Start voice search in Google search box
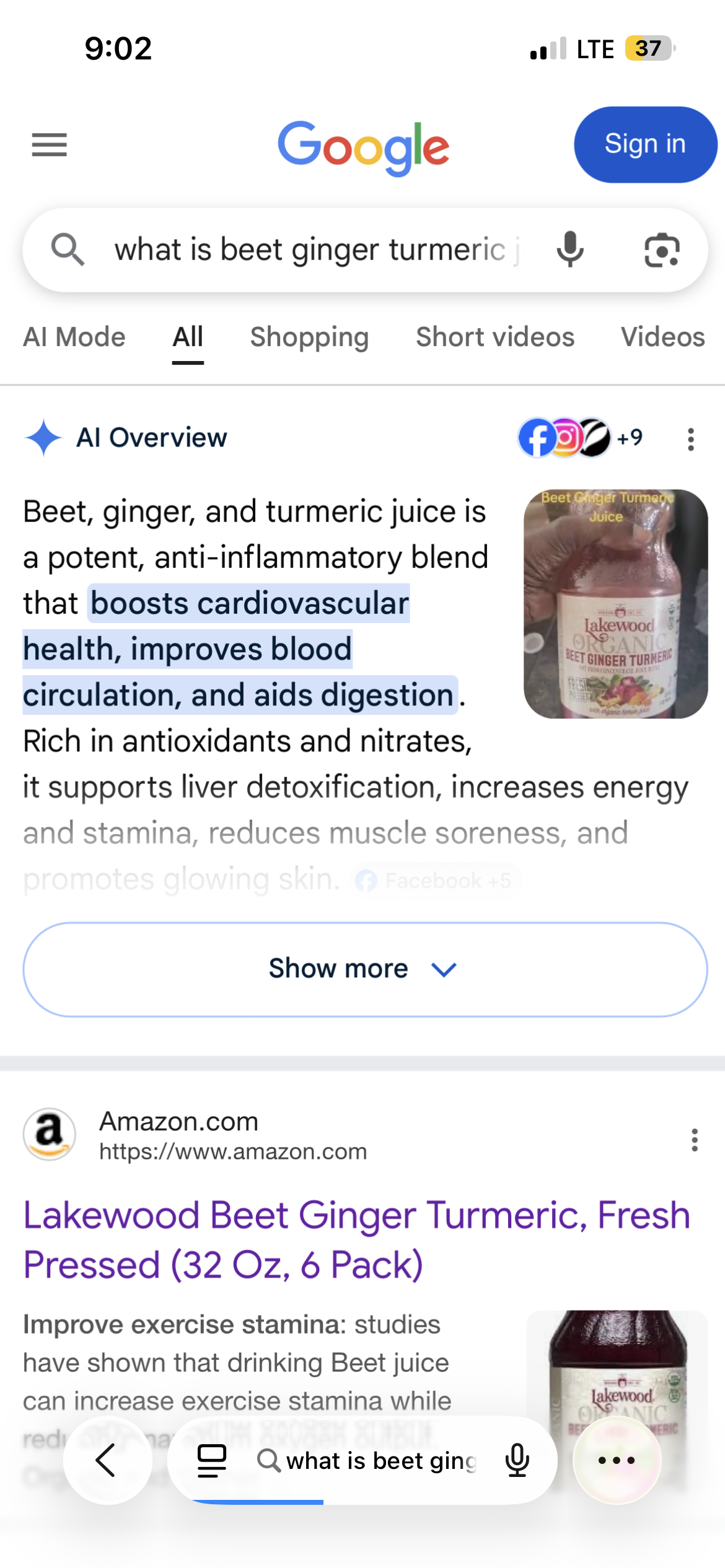725x1568 pixels. click(x=569, y=250)
